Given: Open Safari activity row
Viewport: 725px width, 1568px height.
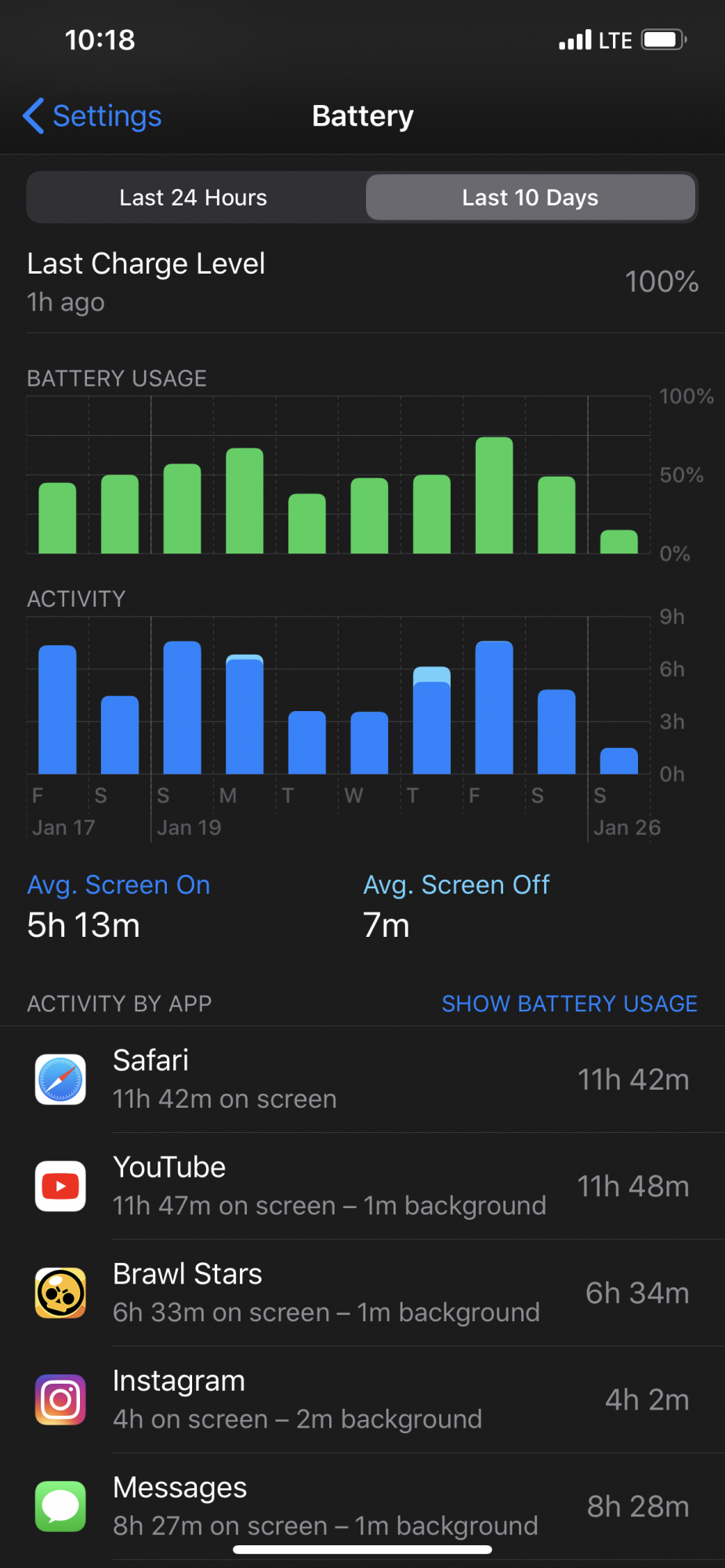Looking at the screenshot, I should tap(362, 1080).
